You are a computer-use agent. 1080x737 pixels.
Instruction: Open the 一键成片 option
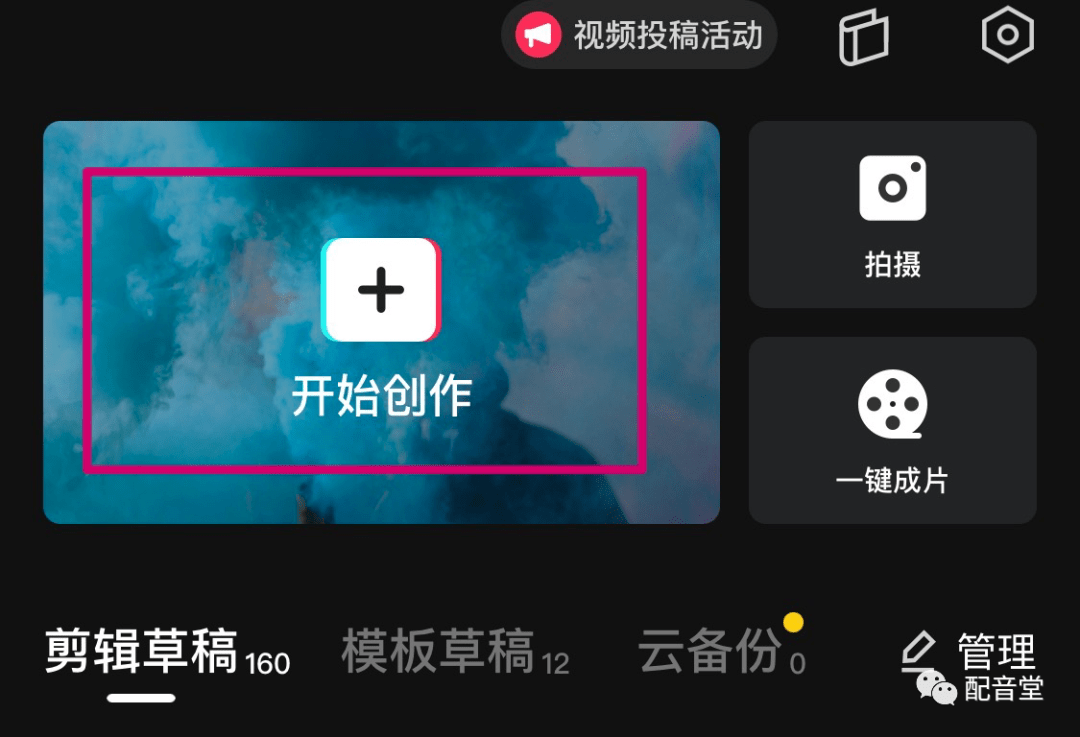pyautogui.click(x=892, y=430)
